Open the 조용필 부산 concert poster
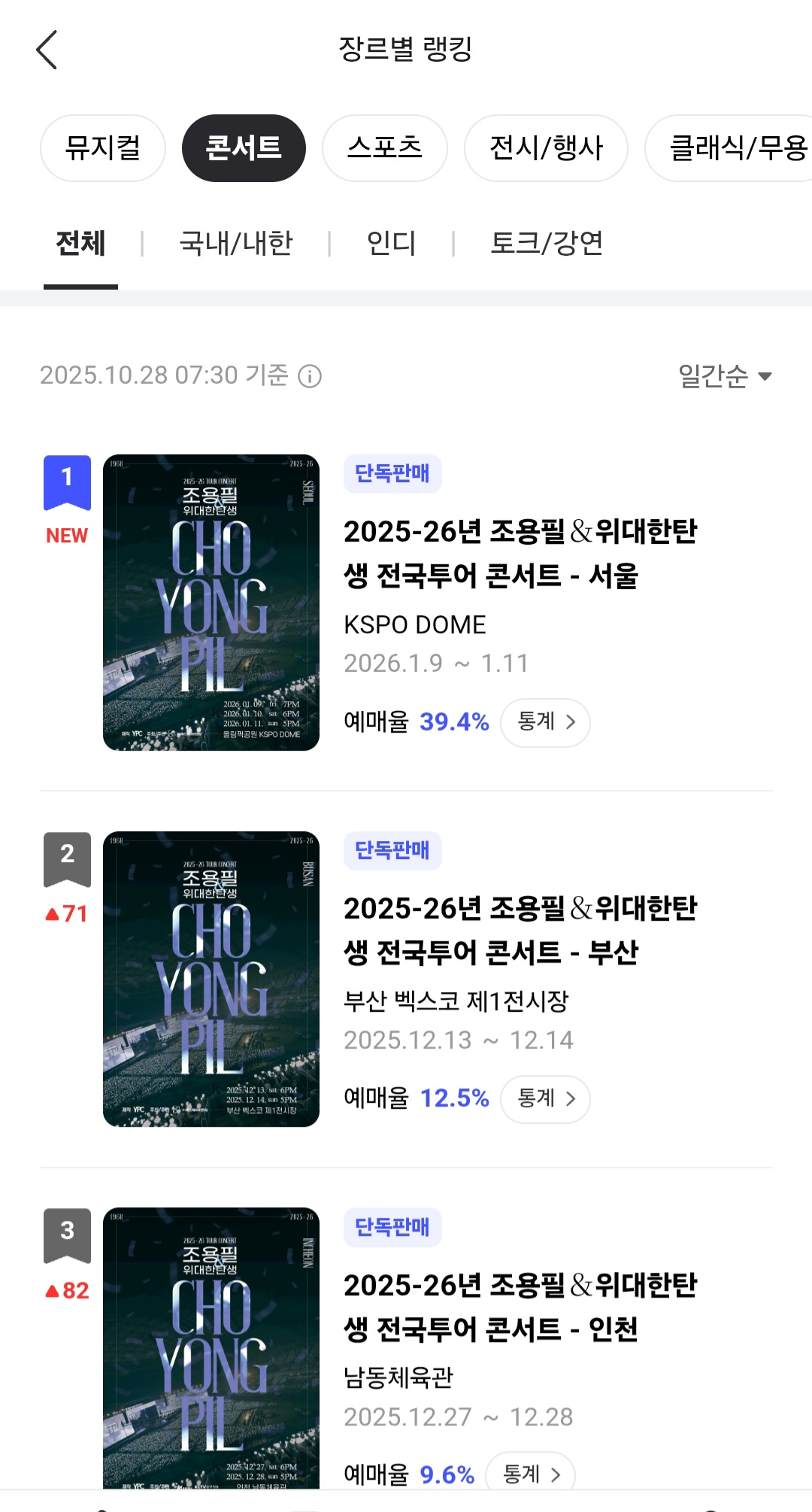This screenshot has width=812, height=1512. [211, 979]
